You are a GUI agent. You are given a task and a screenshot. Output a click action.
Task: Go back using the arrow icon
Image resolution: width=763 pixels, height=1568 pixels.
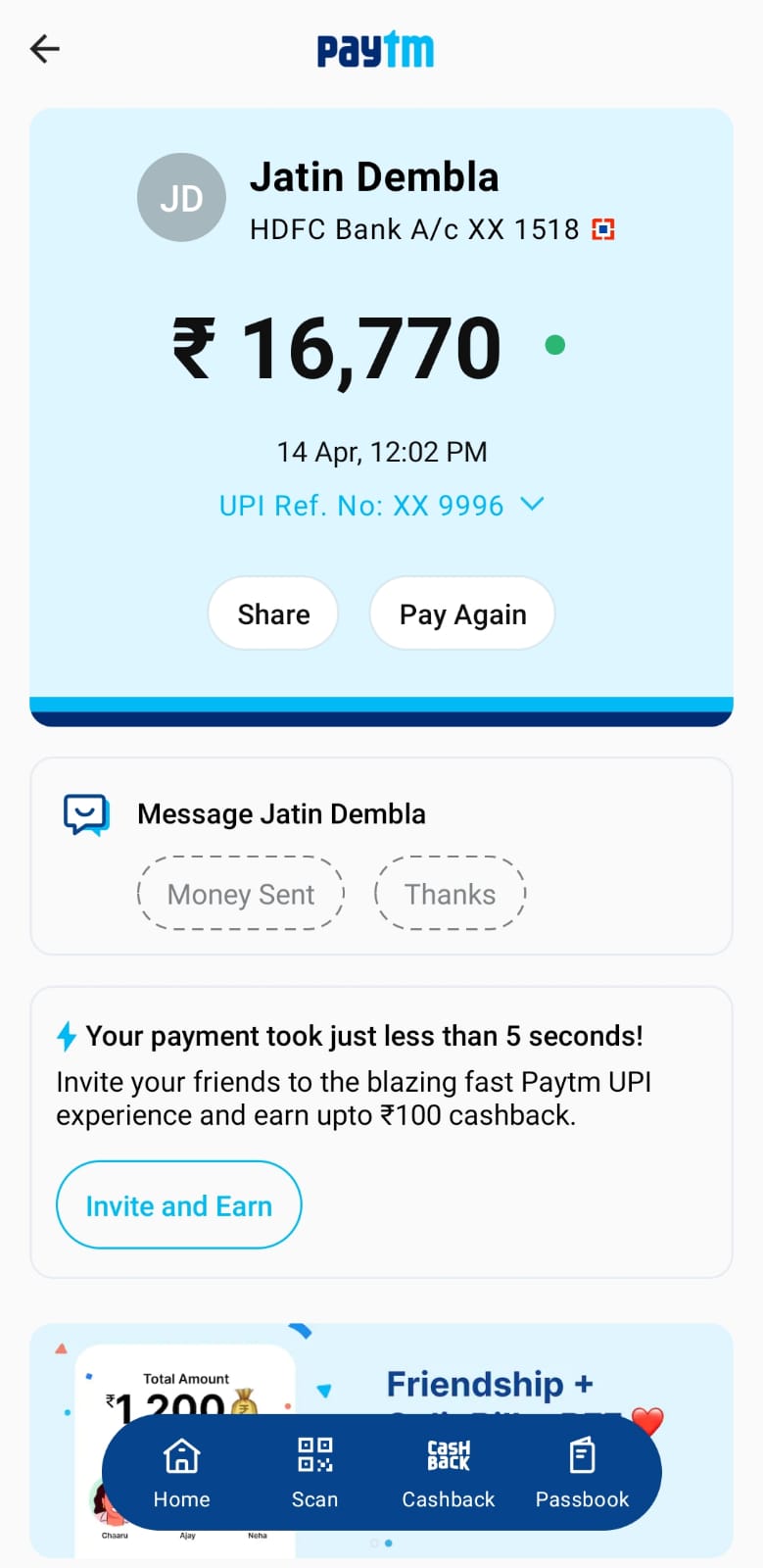[45, 49]
